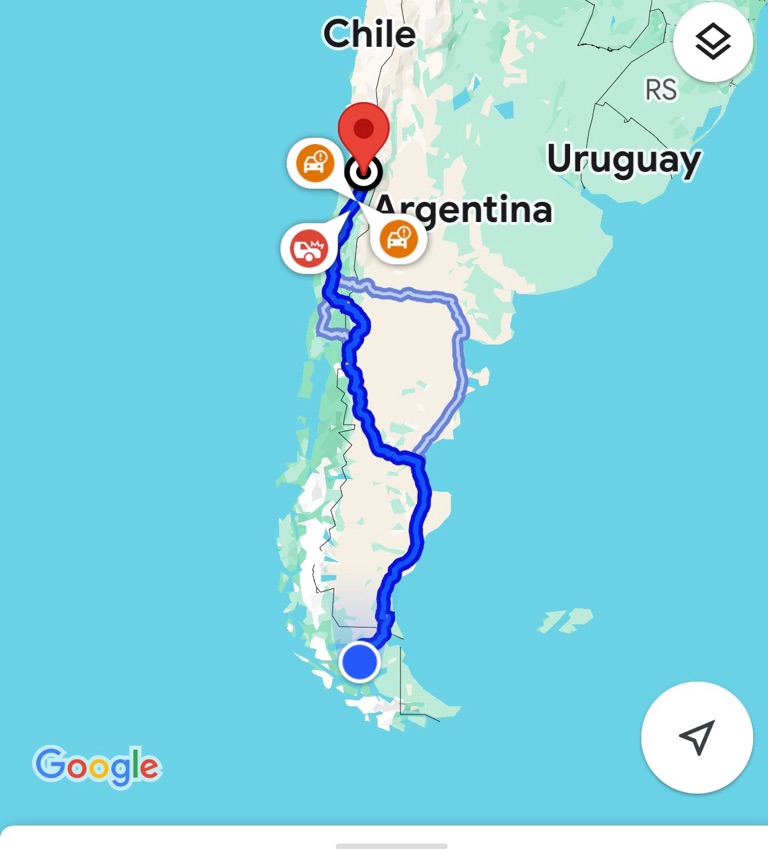
Task: Tap the navigation arrow location button
Action: (x=696, y=737)
